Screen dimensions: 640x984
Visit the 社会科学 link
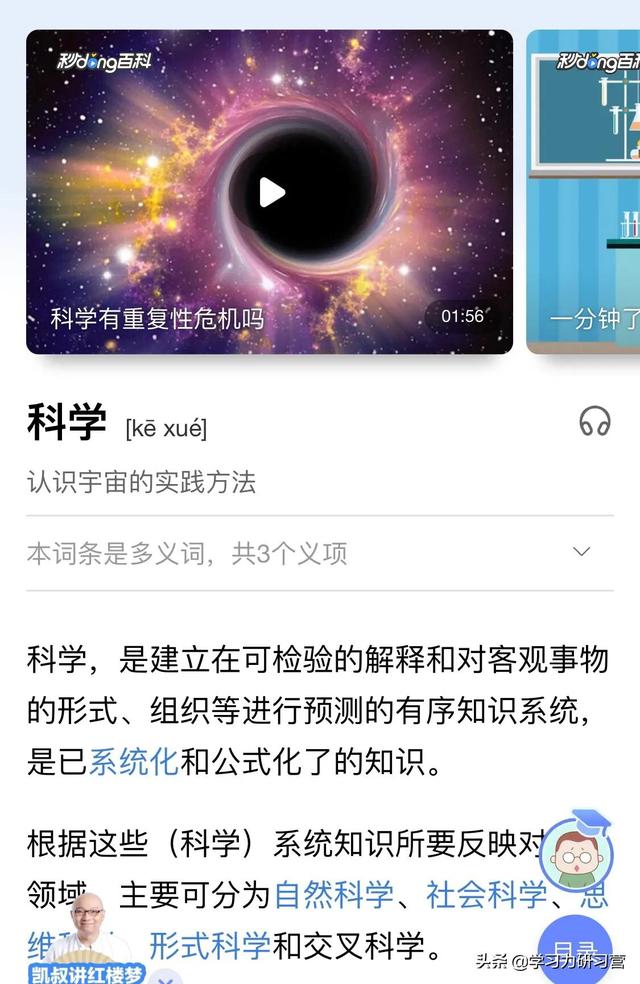pyautogui.click(x=487, y=894)
